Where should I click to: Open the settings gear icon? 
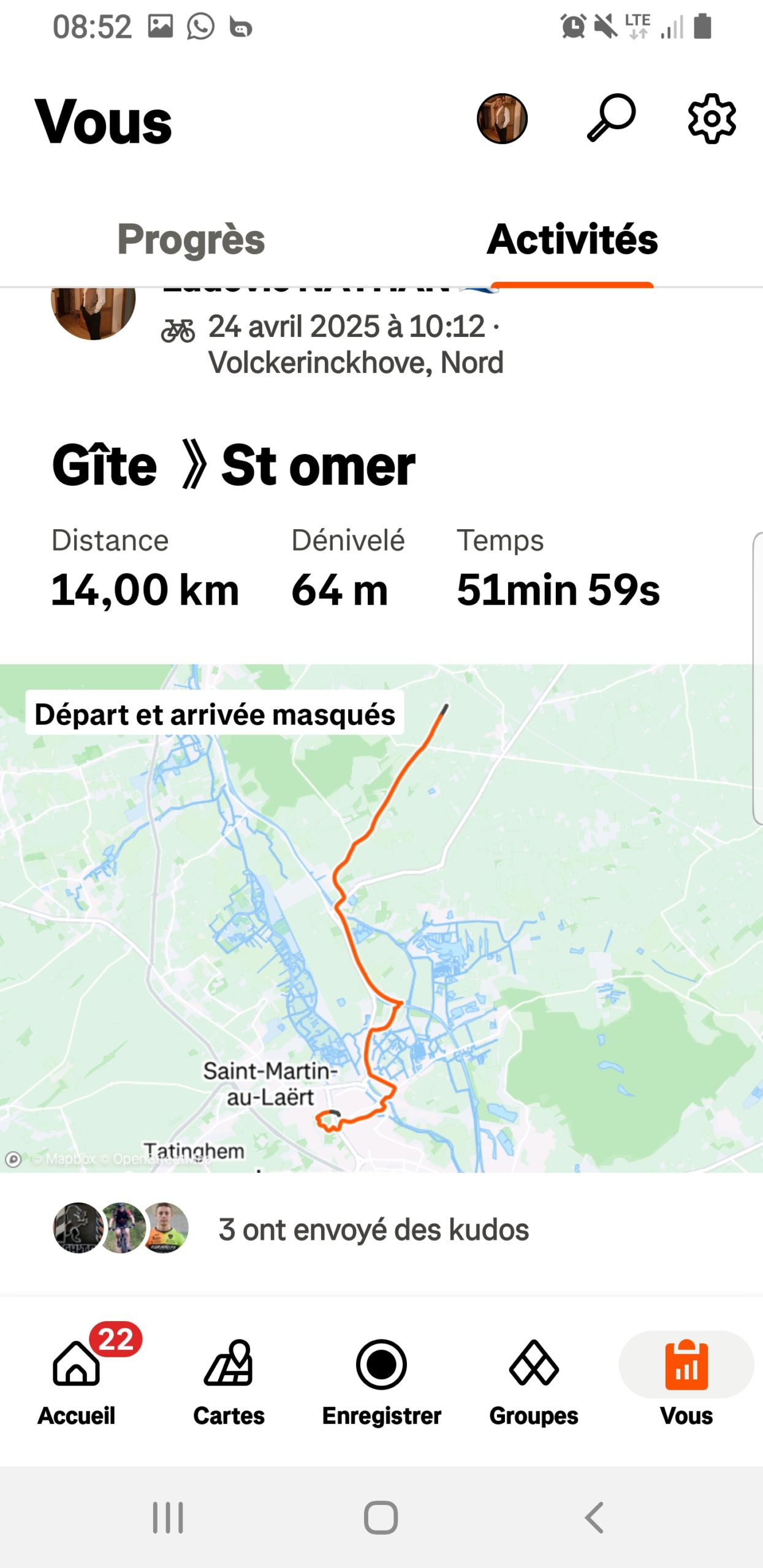712,119
